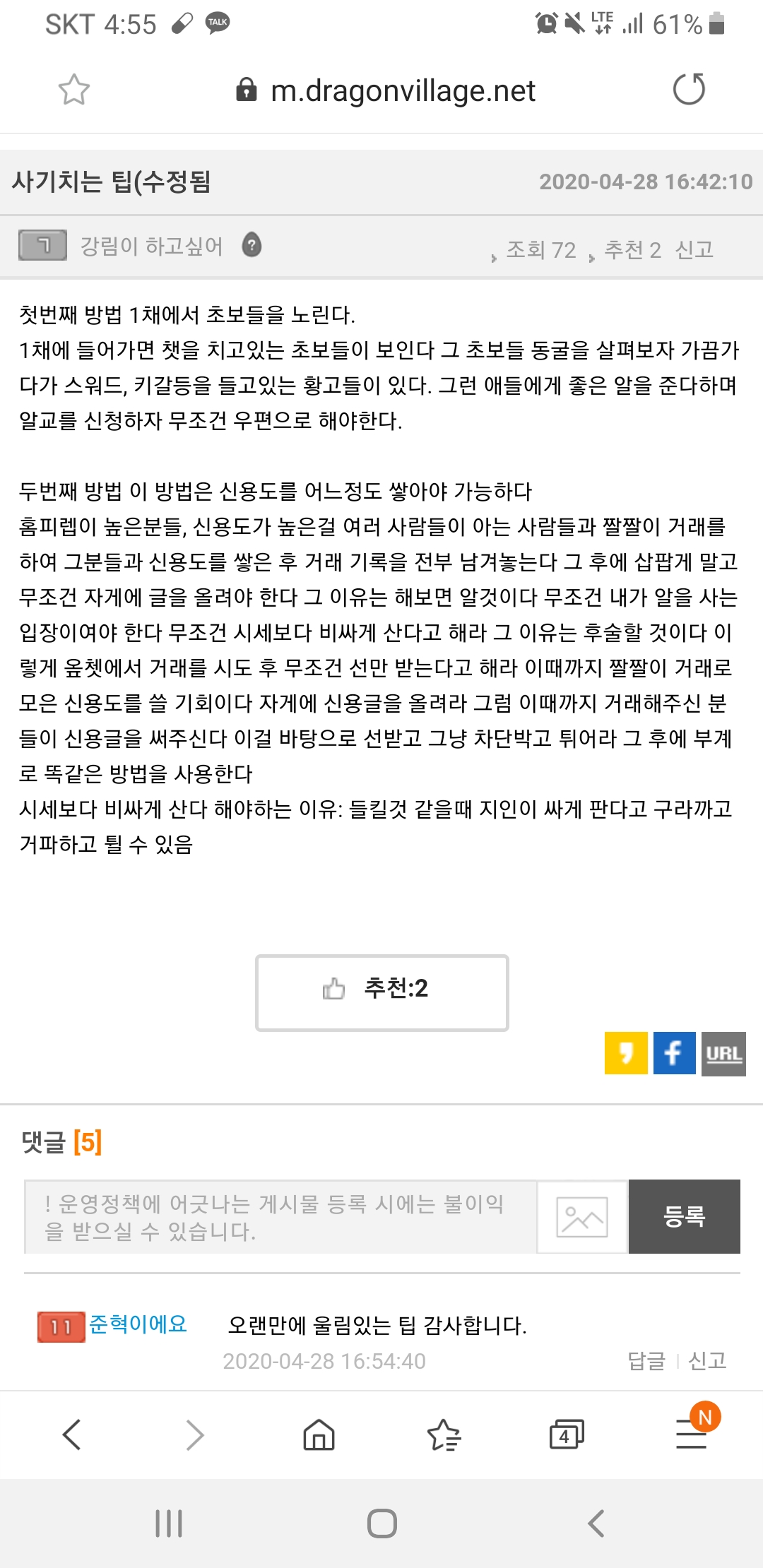Screen dimensions: 763x1568
Task: Reply to 준혁이에요's comment via 답글
Action: [646, 1360]
